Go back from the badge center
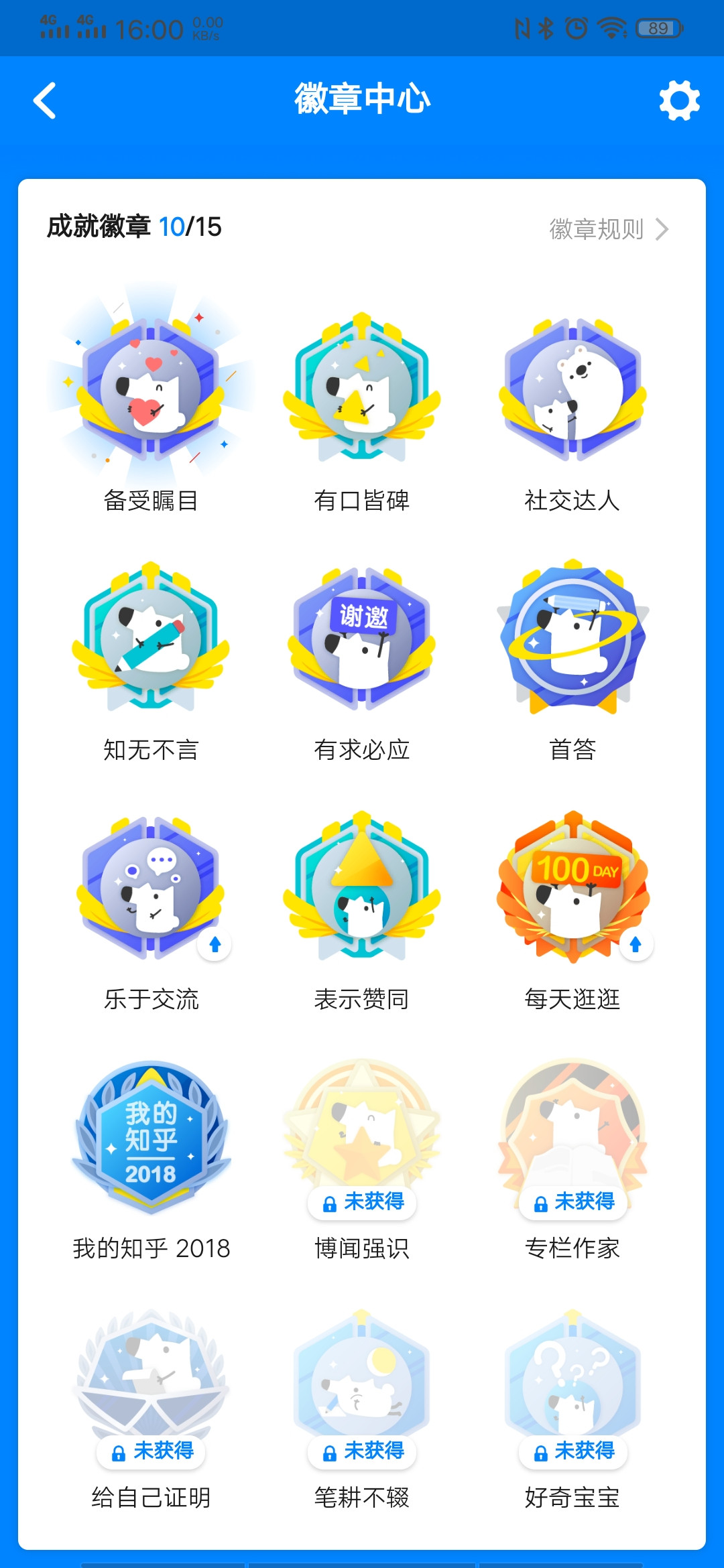This screenshot has width=724, height=1568. 44,101
